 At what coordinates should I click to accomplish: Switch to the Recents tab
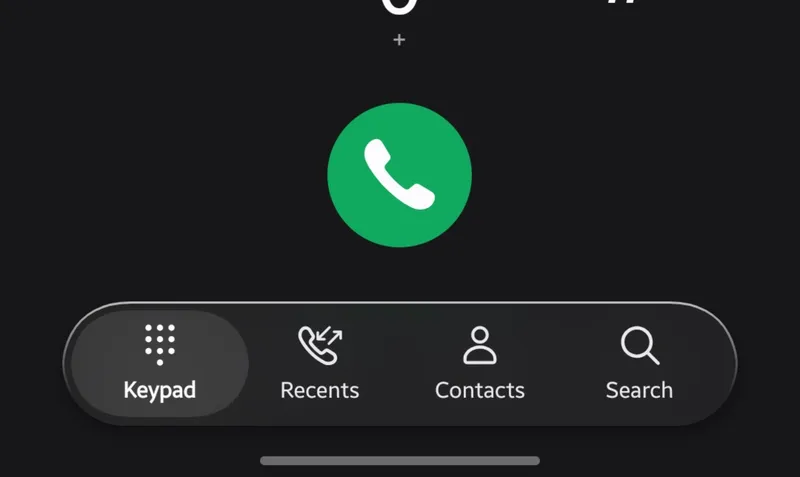pyautogui.click(x=320, y=363)
